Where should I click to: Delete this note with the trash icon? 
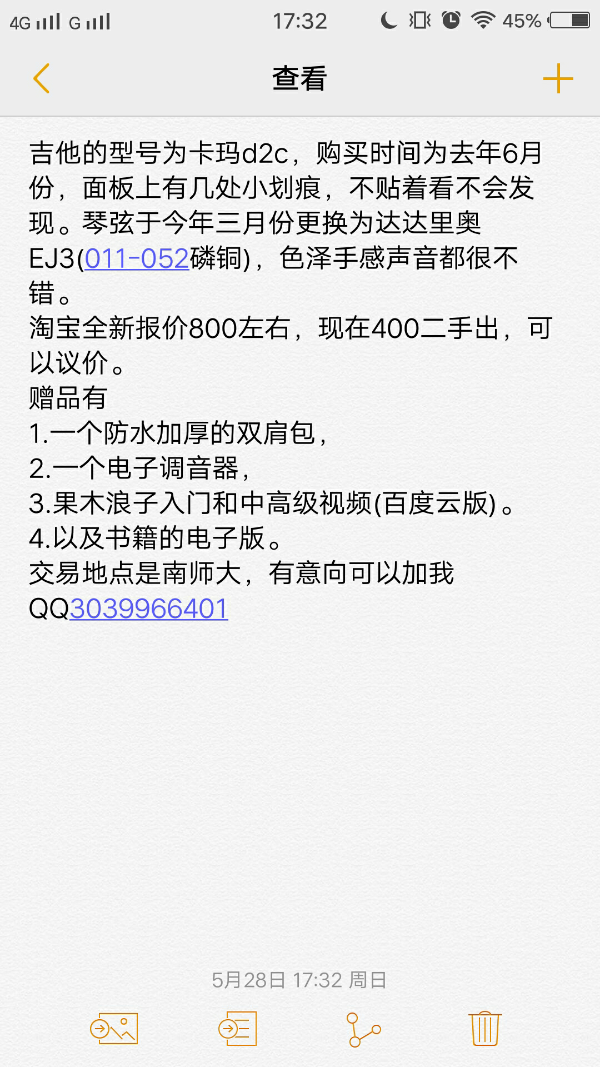coord(485,1028)
